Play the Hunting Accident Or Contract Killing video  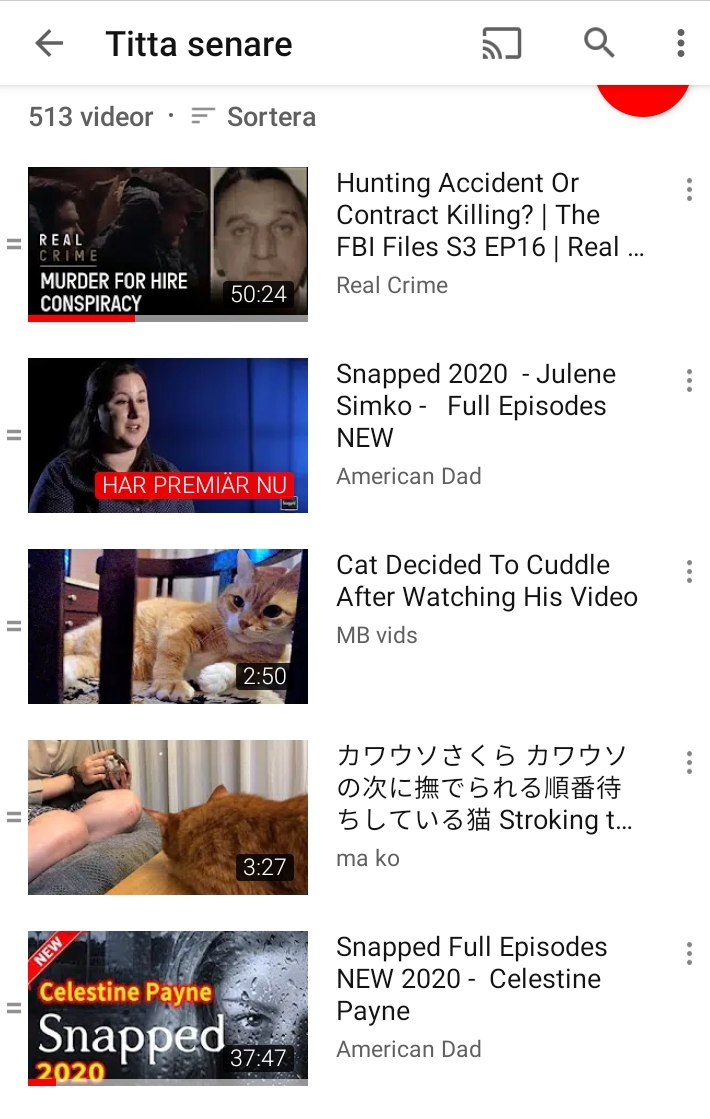point(168,244)
